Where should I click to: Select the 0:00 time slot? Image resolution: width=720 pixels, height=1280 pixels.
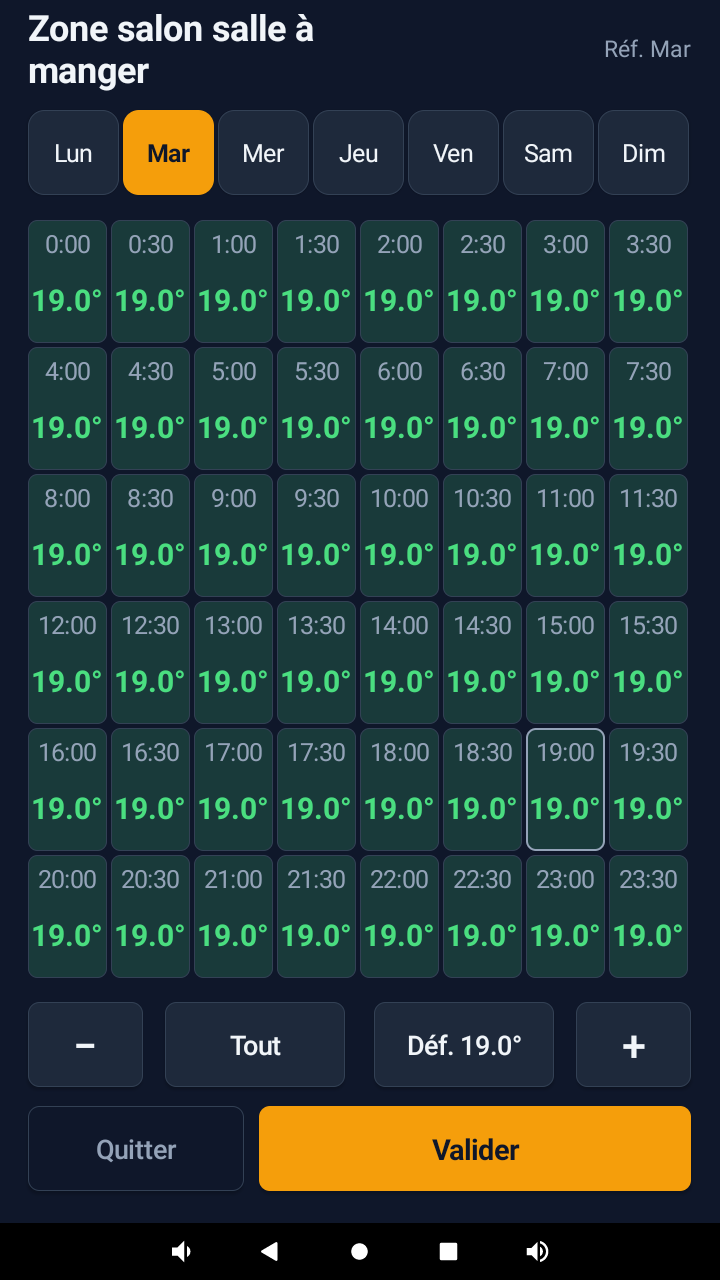pos(67,282)
